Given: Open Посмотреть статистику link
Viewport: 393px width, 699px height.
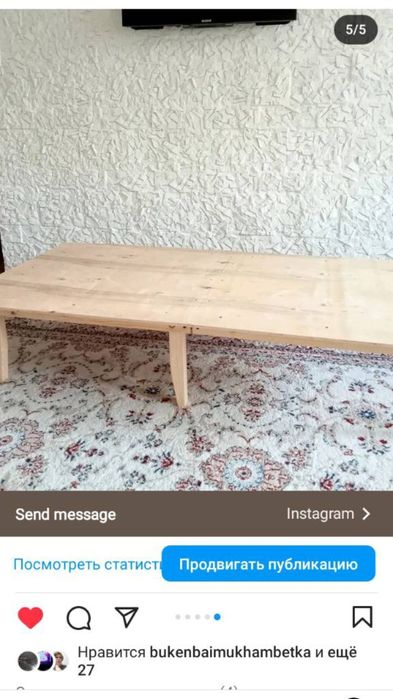Looking at the screenshot, I should click(87, 564).
